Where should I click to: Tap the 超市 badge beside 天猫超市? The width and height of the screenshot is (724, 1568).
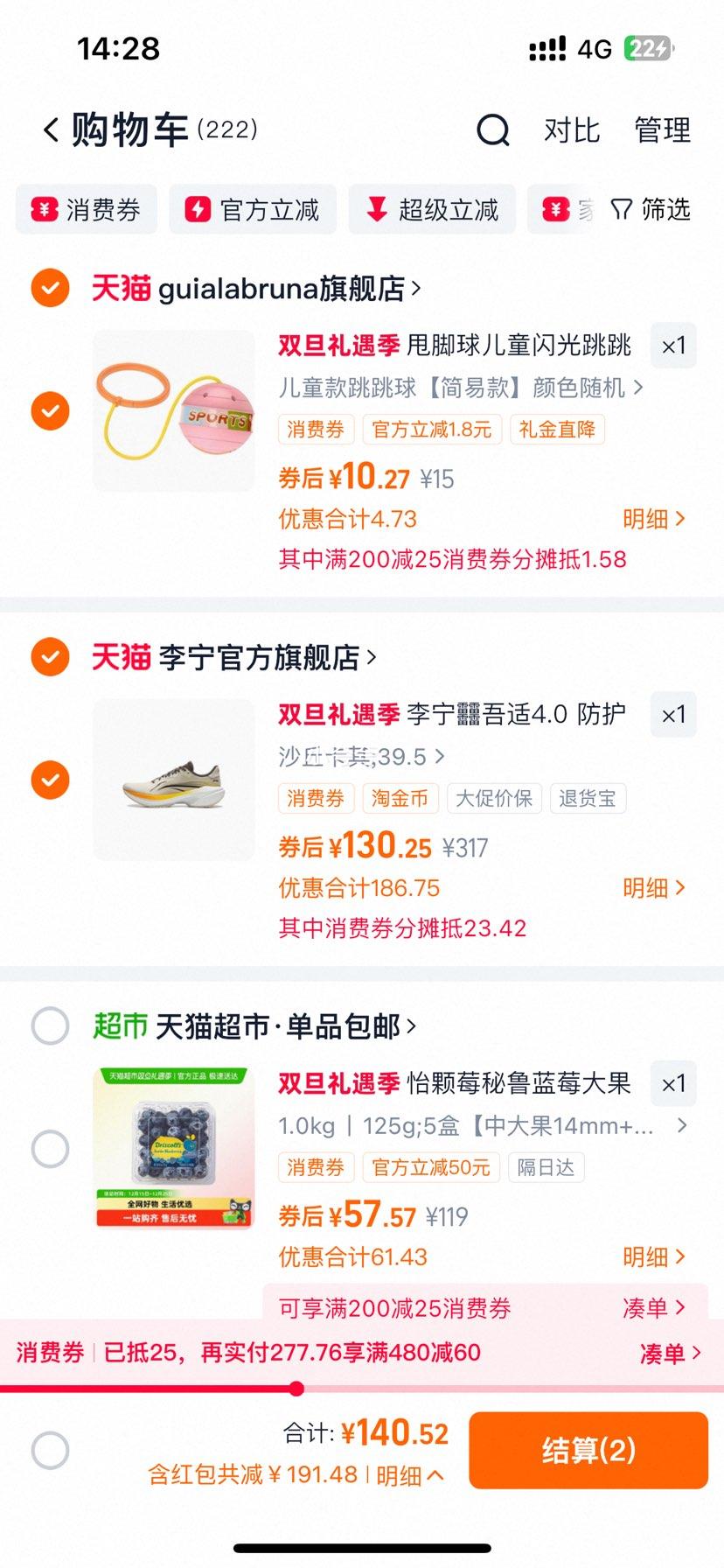pos(121,1026)
